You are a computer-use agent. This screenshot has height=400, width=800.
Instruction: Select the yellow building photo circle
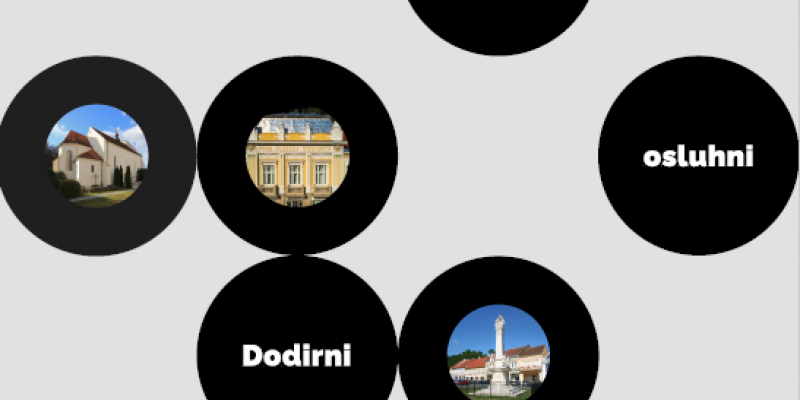pyautogui.click(x=297, y=157)
